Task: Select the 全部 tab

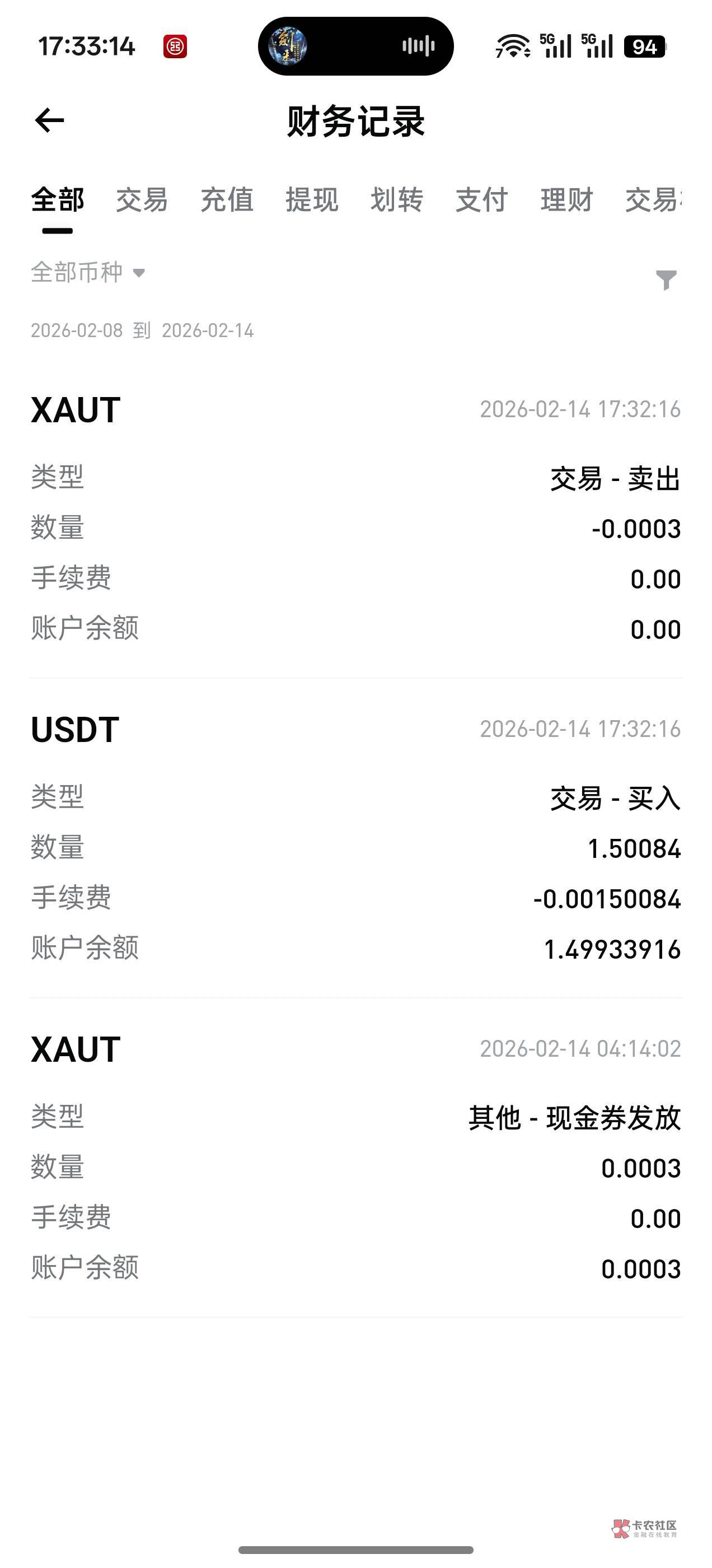Action: coord(58,200)
